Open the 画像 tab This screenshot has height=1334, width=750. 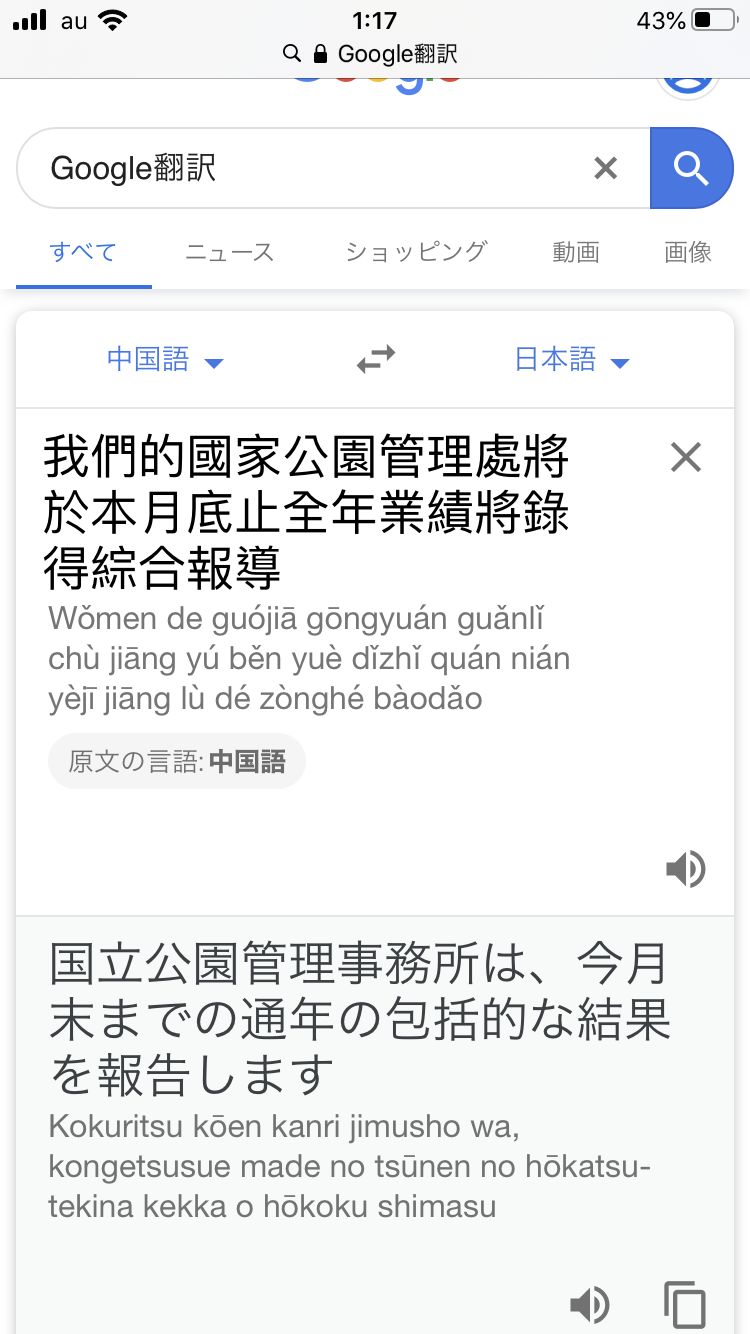click(688, 252)
